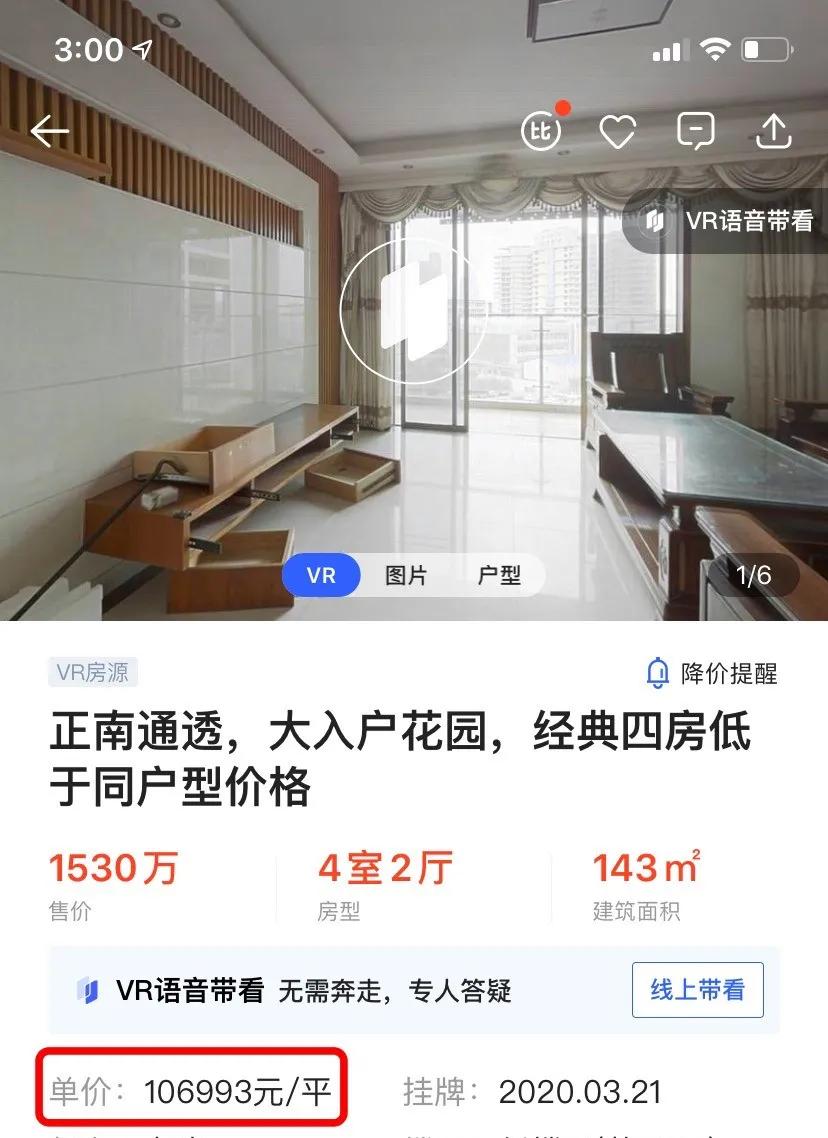828x1138 pixels.
Task: Tap the share icon
Action: [773, 130]
